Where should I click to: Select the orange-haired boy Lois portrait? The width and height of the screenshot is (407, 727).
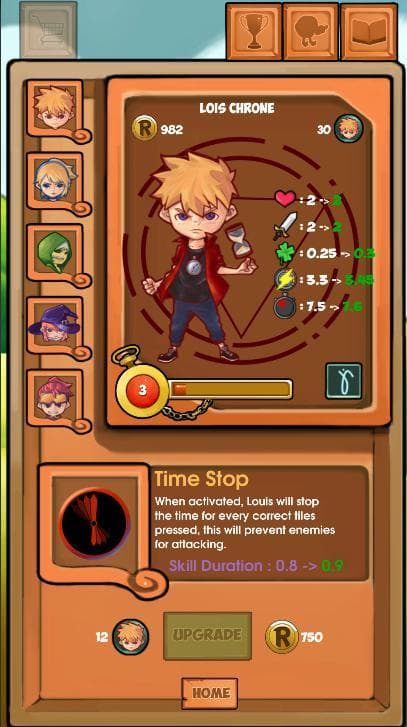coord(55,108)
